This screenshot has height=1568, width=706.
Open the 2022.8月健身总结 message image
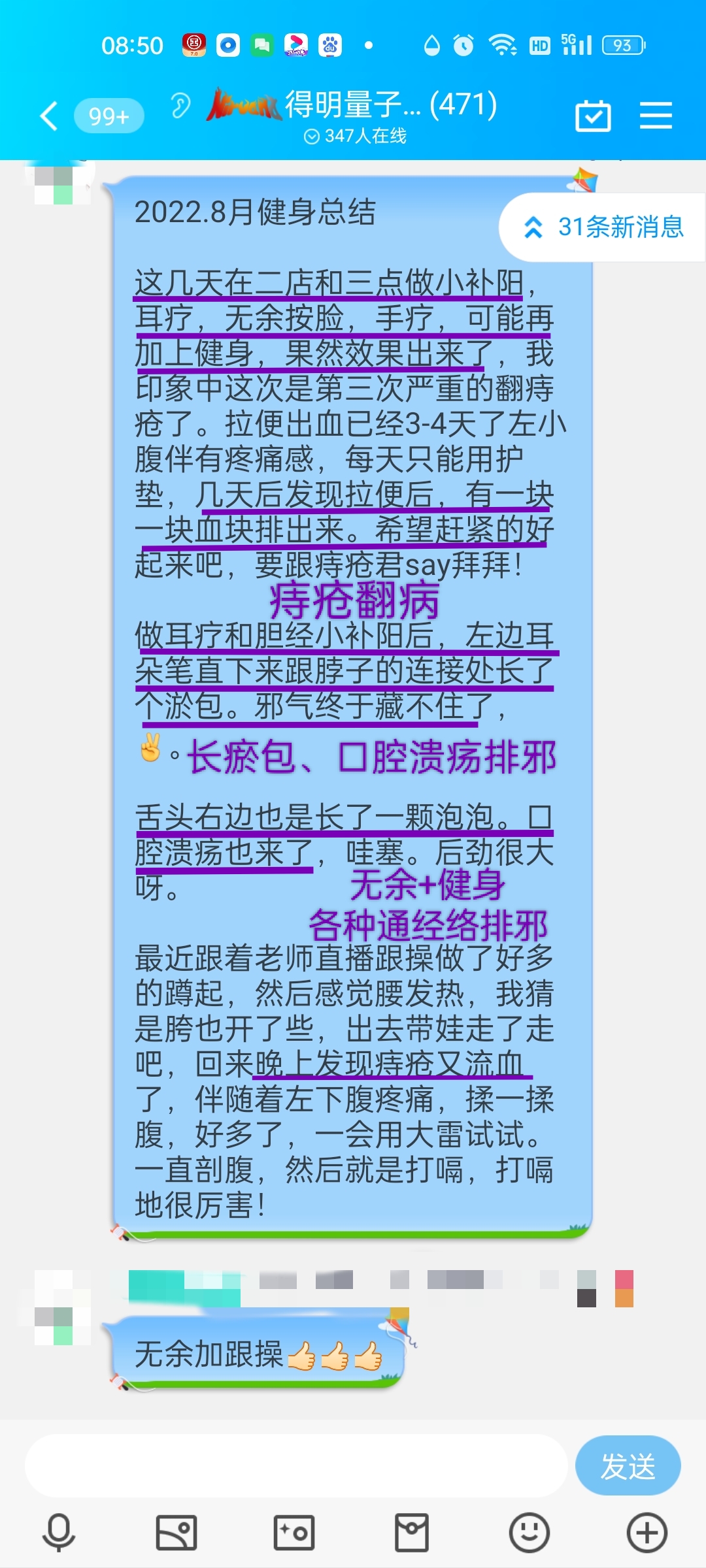click(352, 707)
